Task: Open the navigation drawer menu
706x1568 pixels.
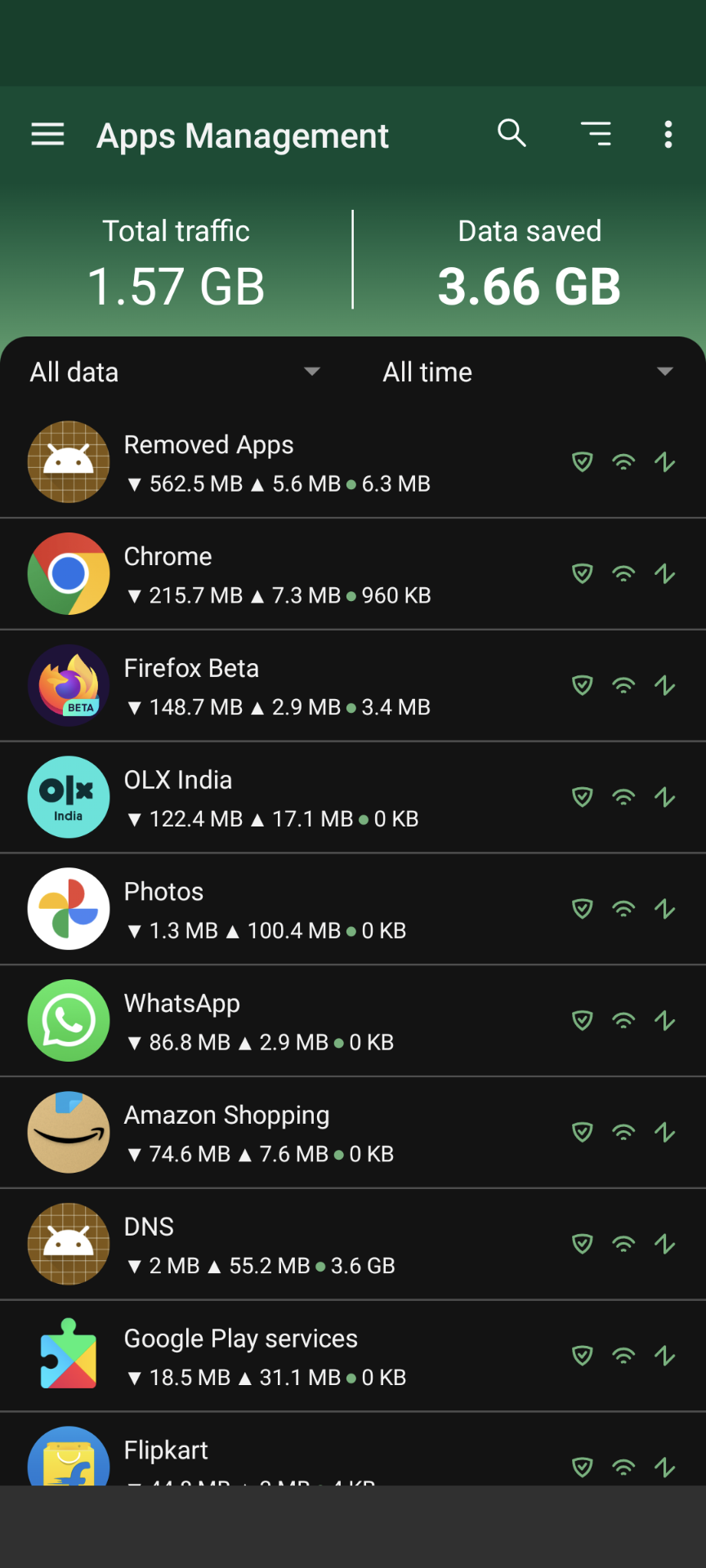Action: 47,134
